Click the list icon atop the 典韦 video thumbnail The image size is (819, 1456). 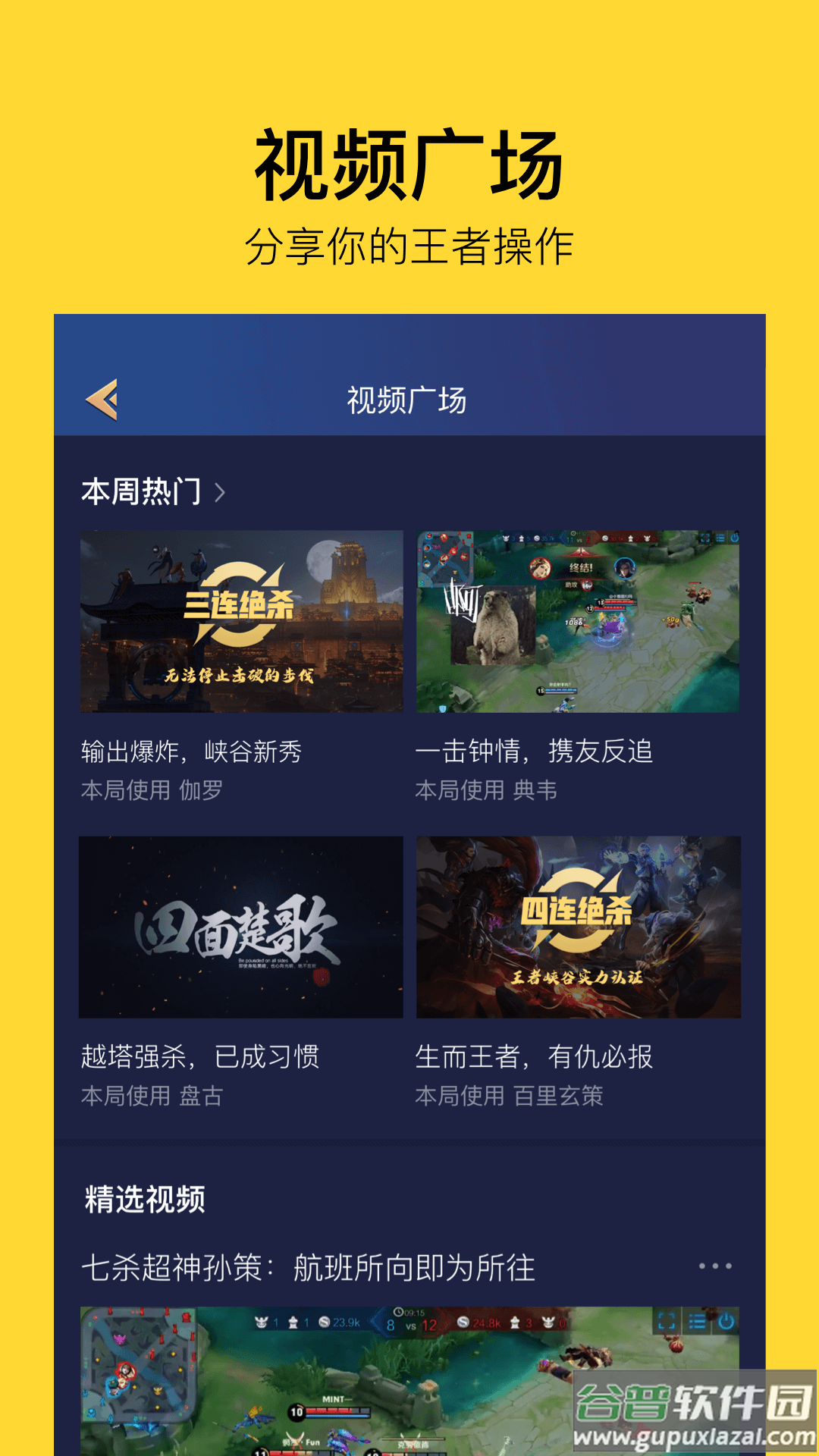tap(720, 537)
